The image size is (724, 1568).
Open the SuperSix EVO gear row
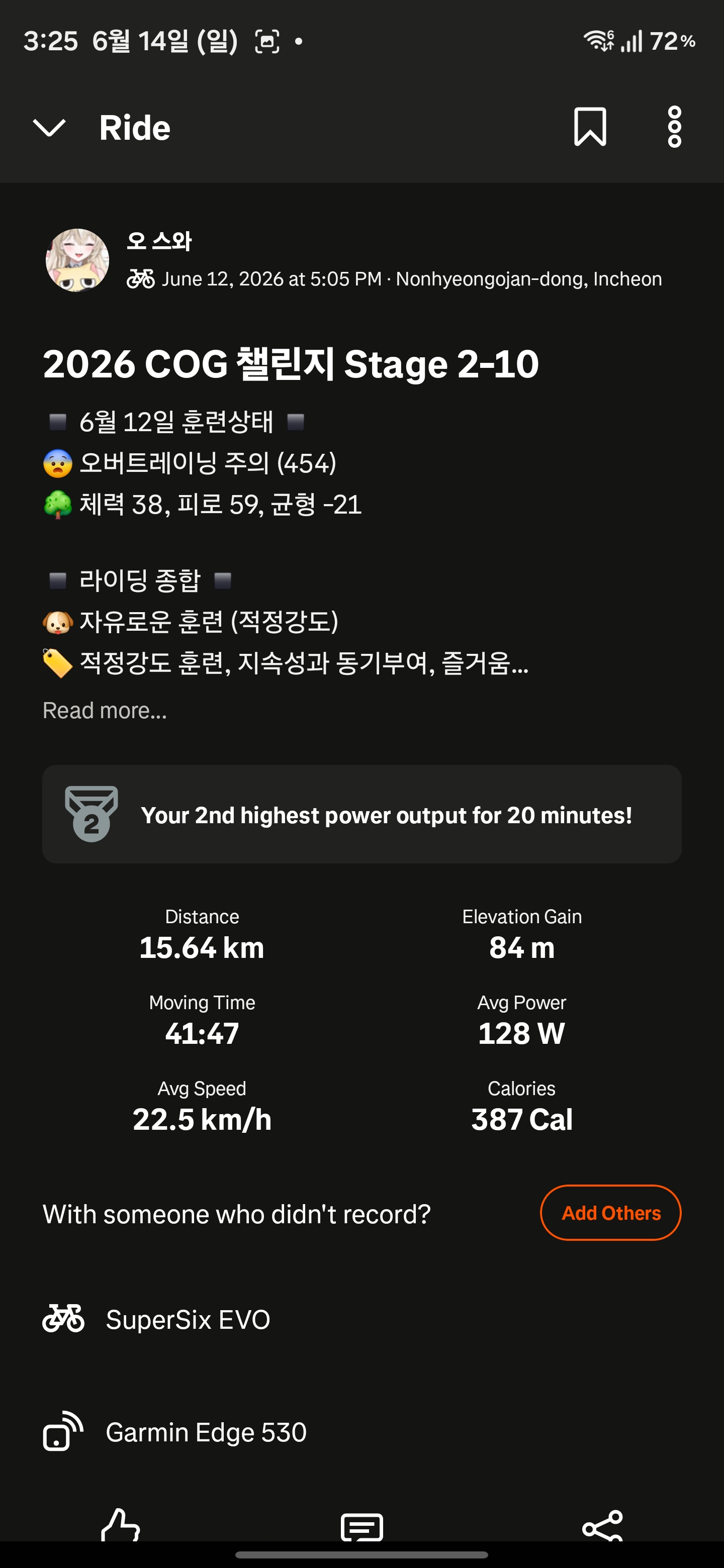coord(361,1320)
